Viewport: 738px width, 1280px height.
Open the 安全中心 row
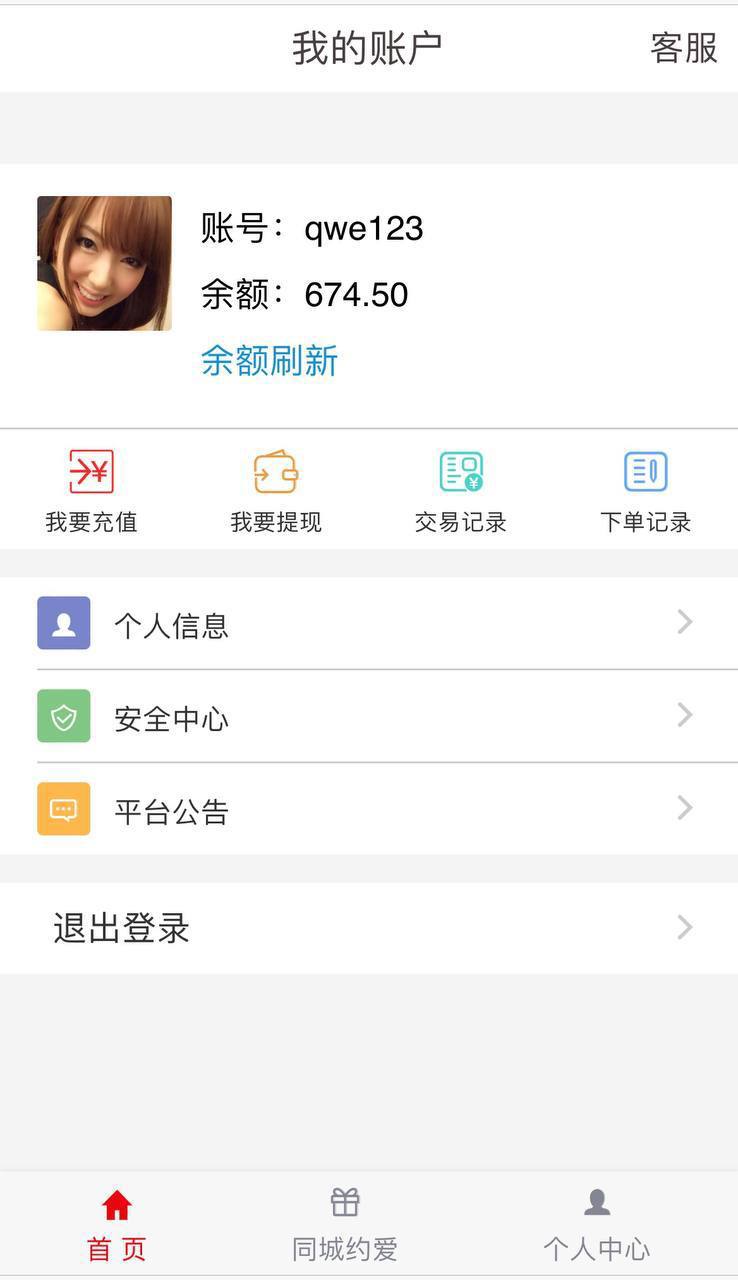(369, 716)
